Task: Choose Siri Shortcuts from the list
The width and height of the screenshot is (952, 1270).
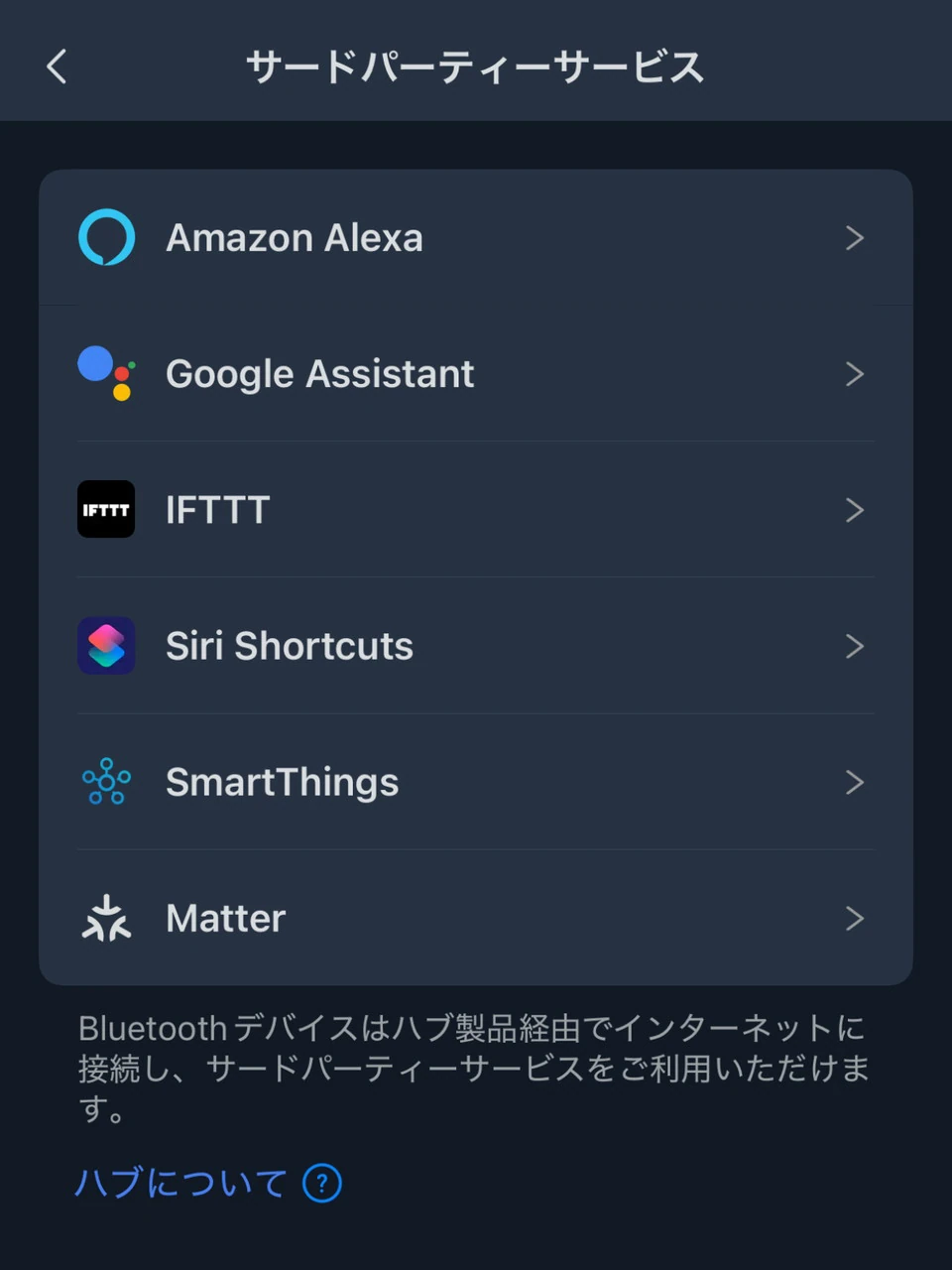Action: [x=475, y=646]
